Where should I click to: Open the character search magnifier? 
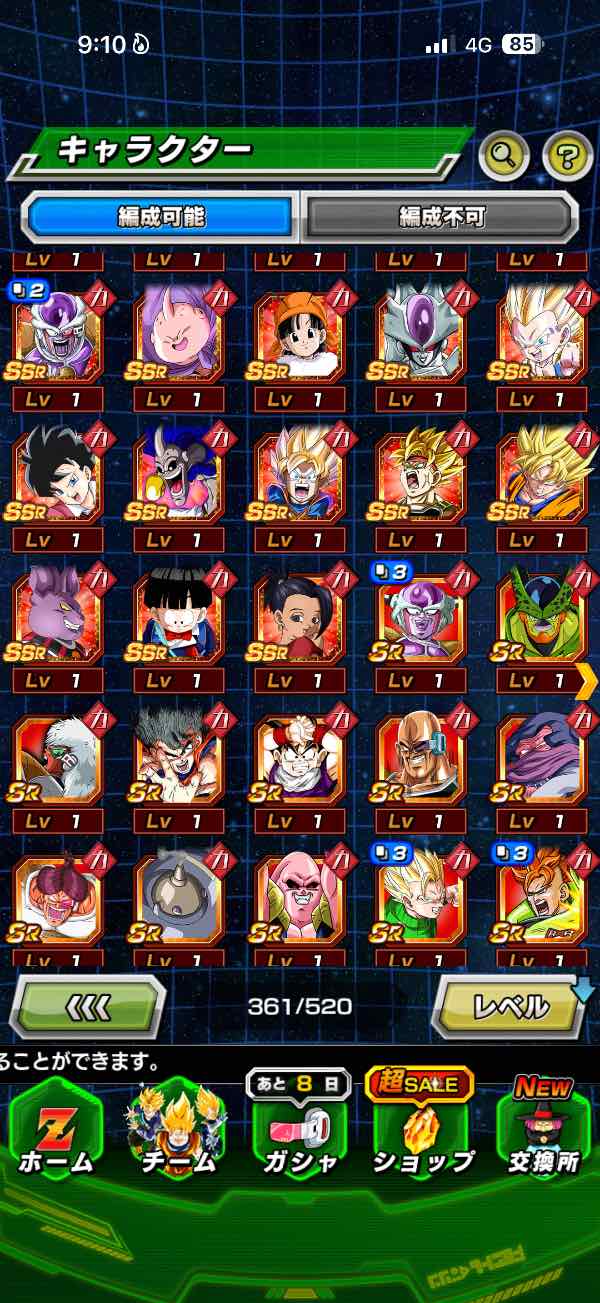coord(505,154)
